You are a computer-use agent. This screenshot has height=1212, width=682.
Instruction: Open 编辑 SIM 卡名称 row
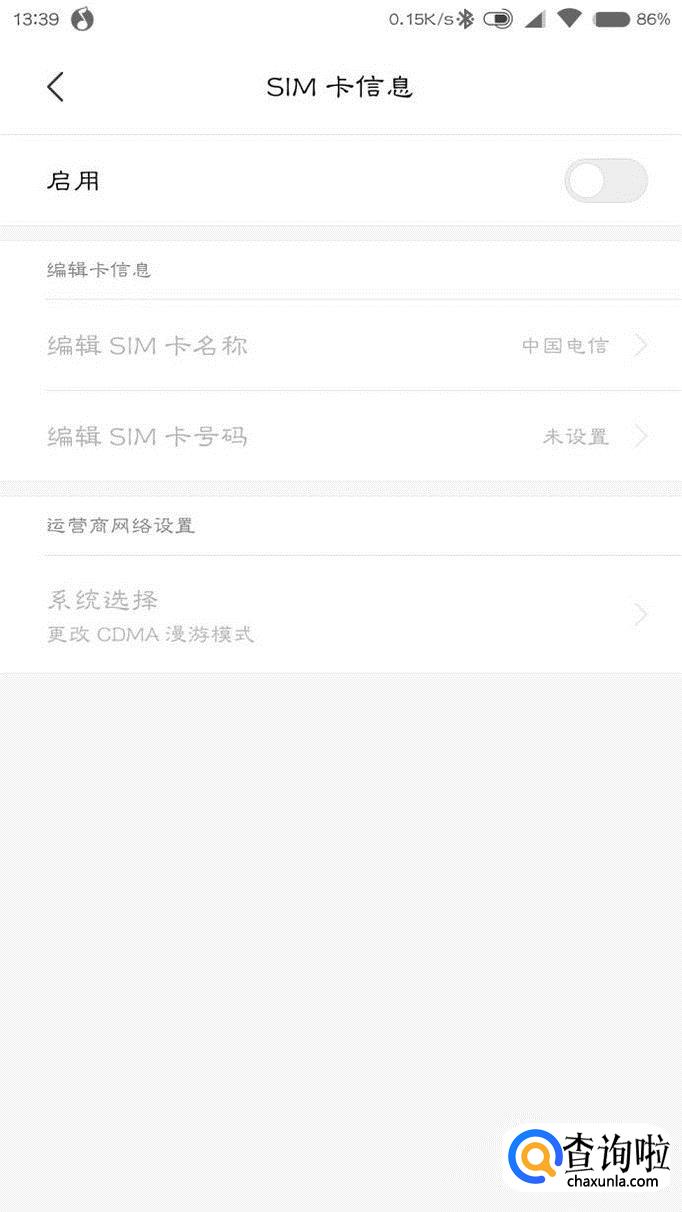[x=341, y=345]
